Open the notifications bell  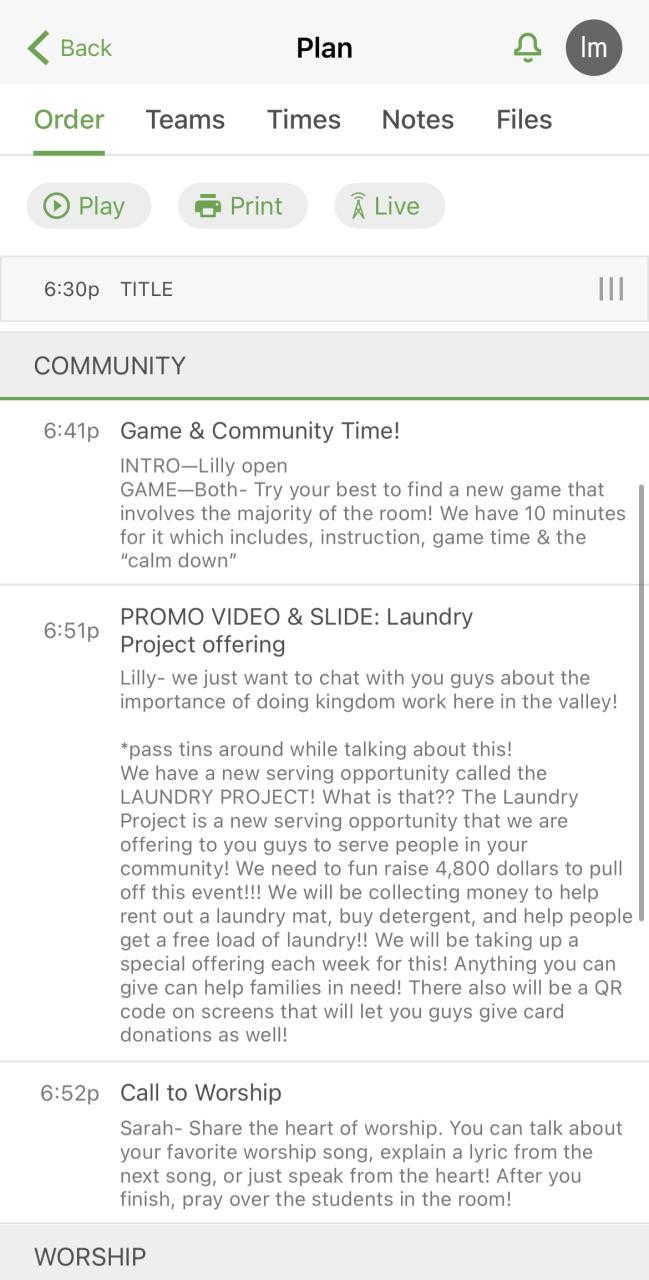pos(527,48)
